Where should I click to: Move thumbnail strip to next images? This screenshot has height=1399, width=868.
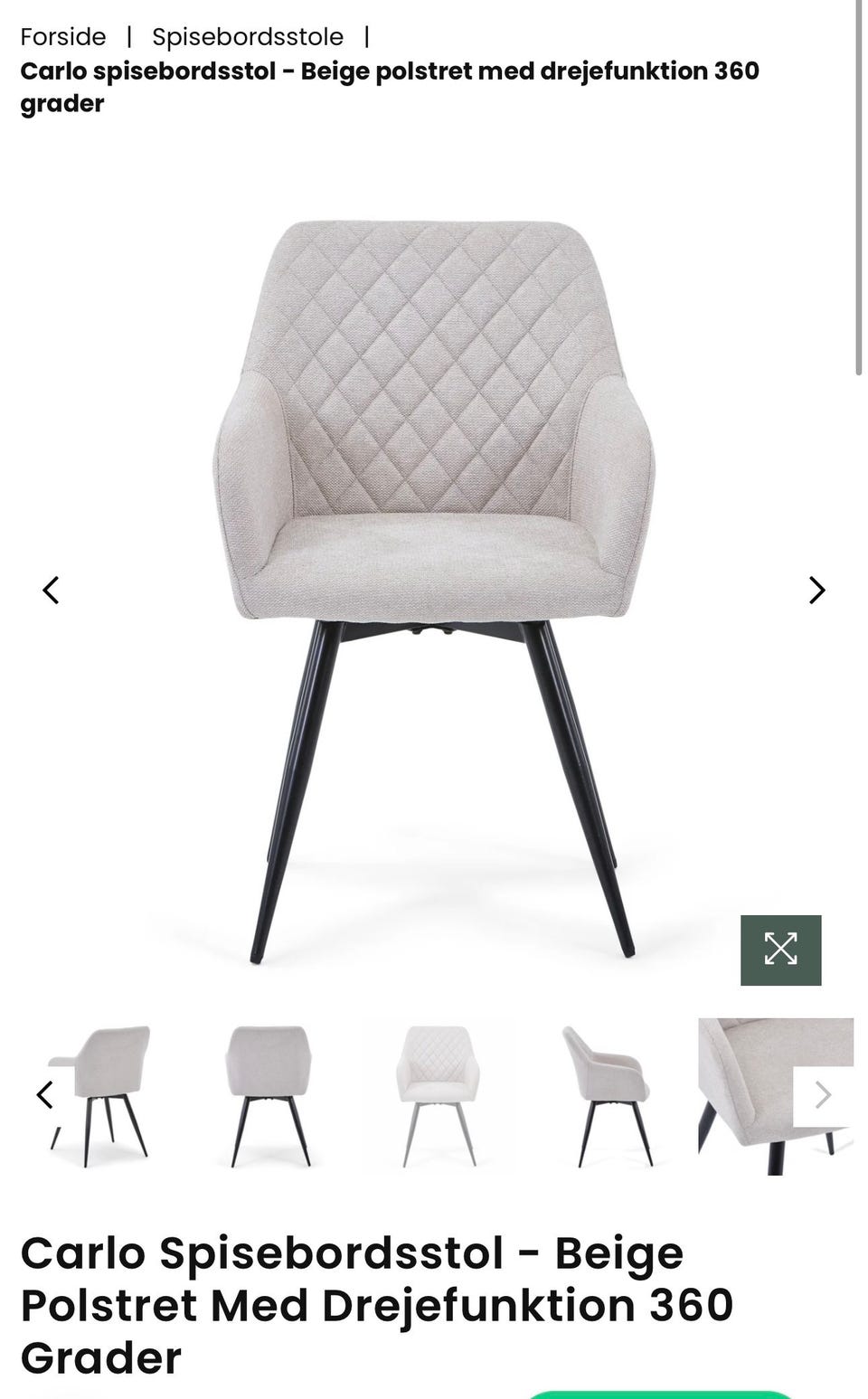pyautogui.click(x=823, y=1096)
